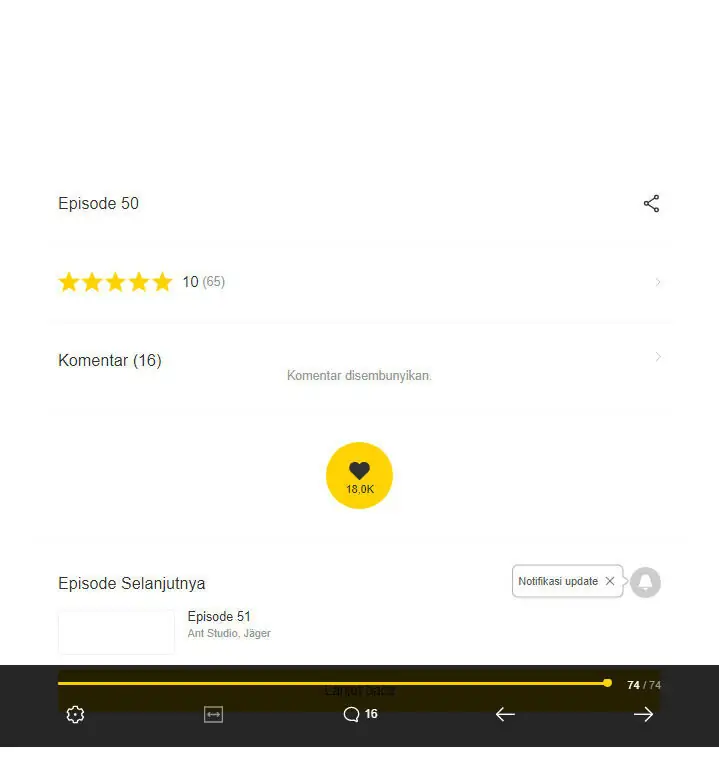Like this episode with the heart button

[359, 475]
